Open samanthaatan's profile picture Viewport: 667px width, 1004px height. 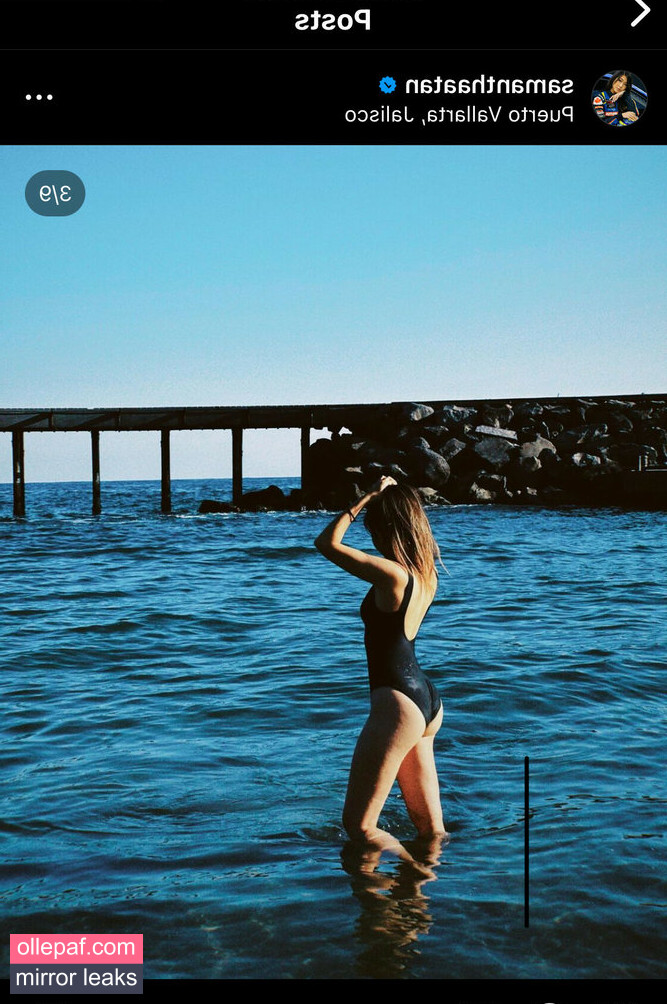[619, 98]
